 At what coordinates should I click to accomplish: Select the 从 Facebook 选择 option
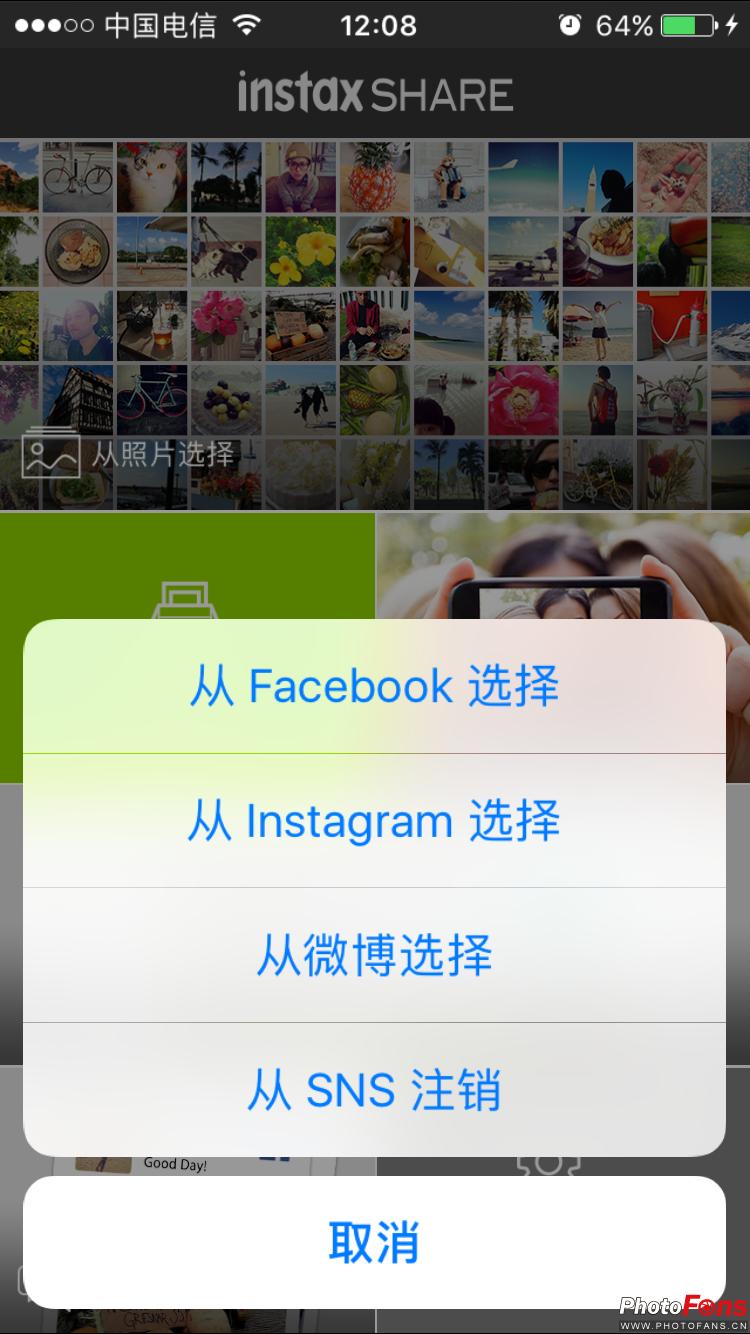374,687
